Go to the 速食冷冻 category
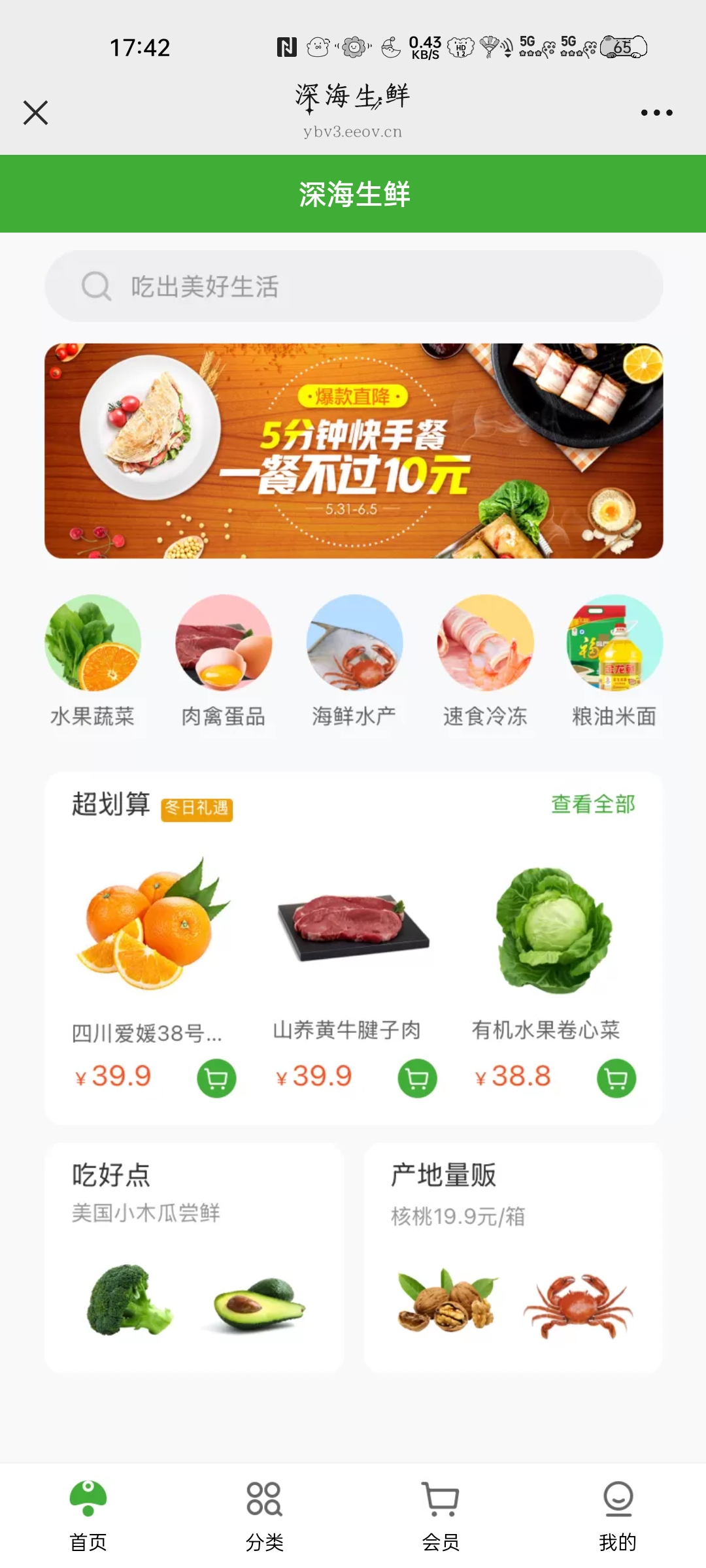The image size is (706, 1568). 485,660
